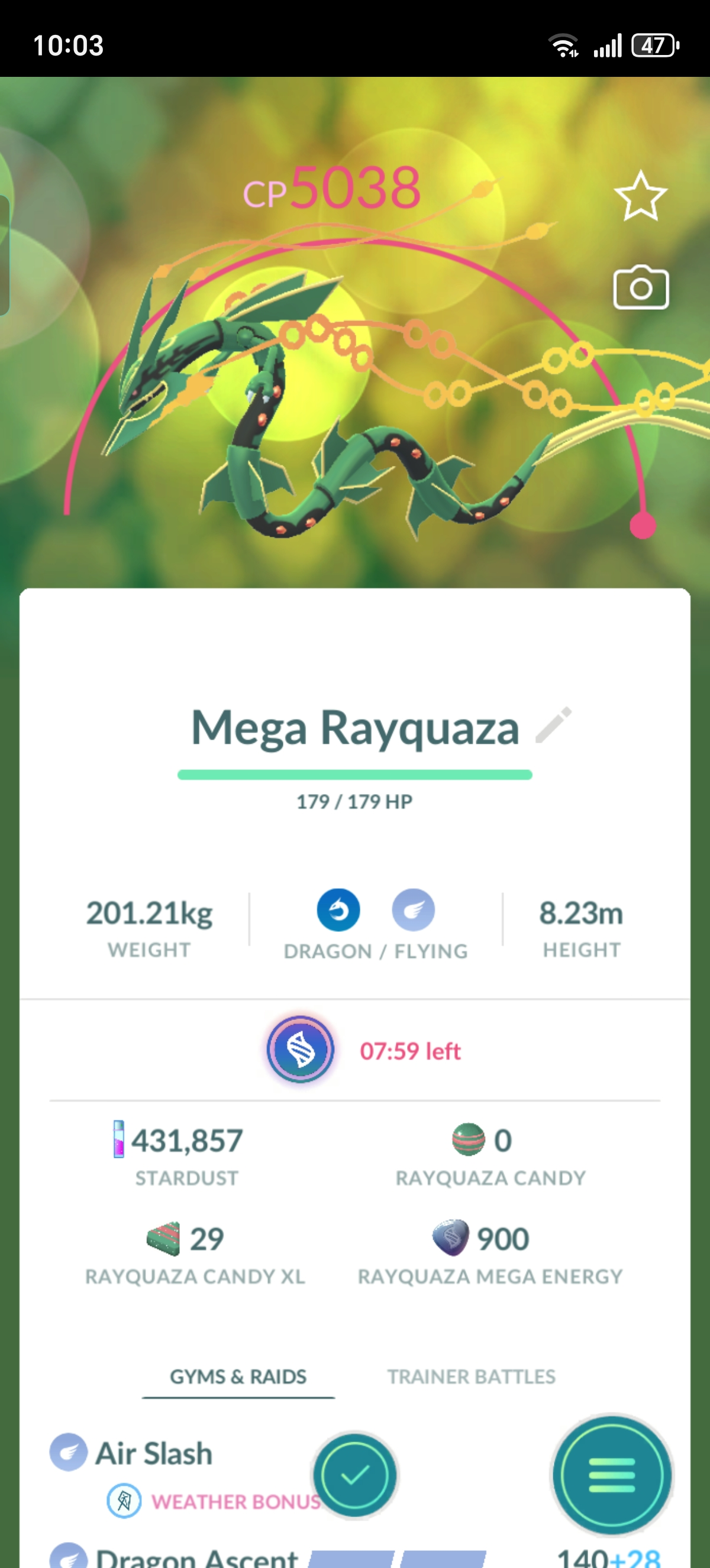Open the AR camera snapshot mode
Viewport: 710px width, 1568px height.
[x=641, y=287]
